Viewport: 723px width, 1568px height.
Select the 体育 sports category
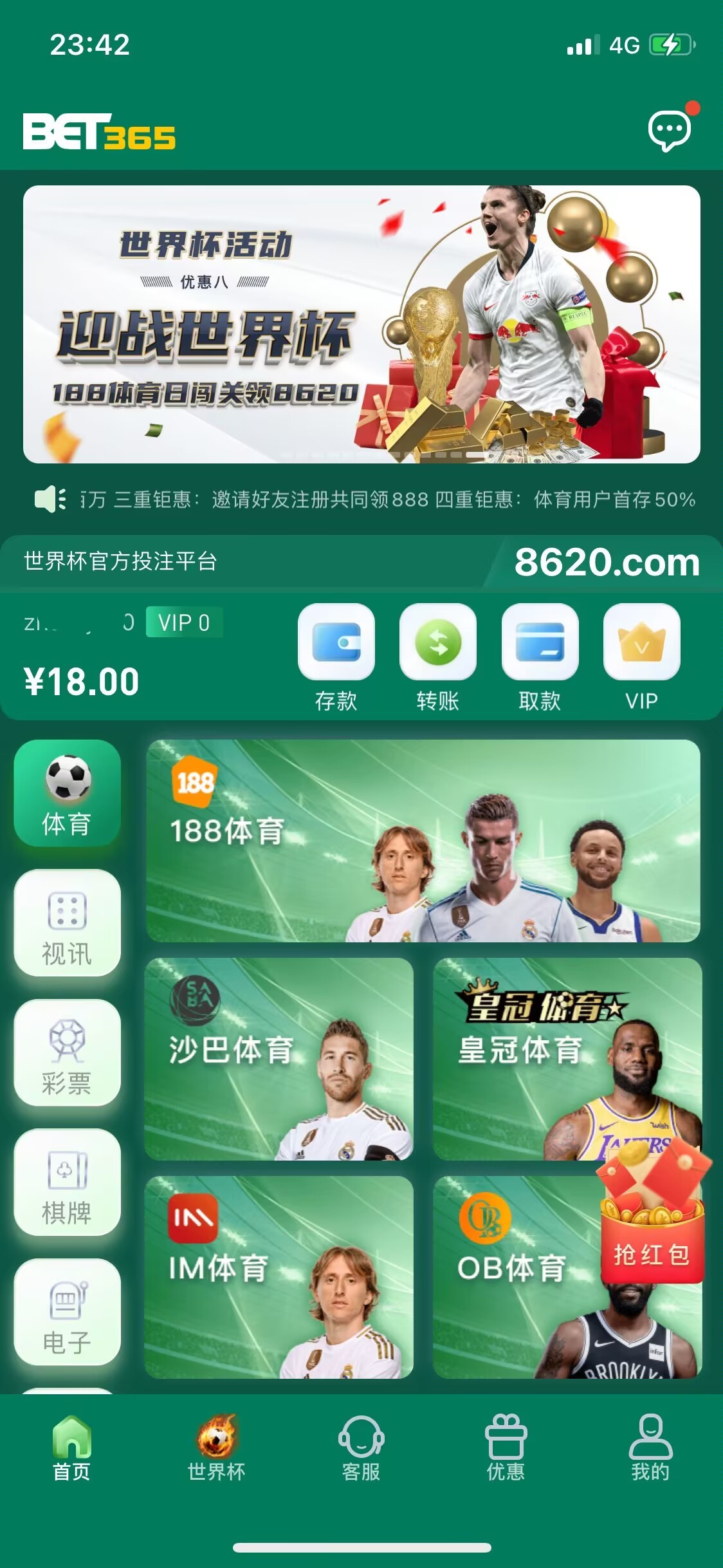[68, 793]
